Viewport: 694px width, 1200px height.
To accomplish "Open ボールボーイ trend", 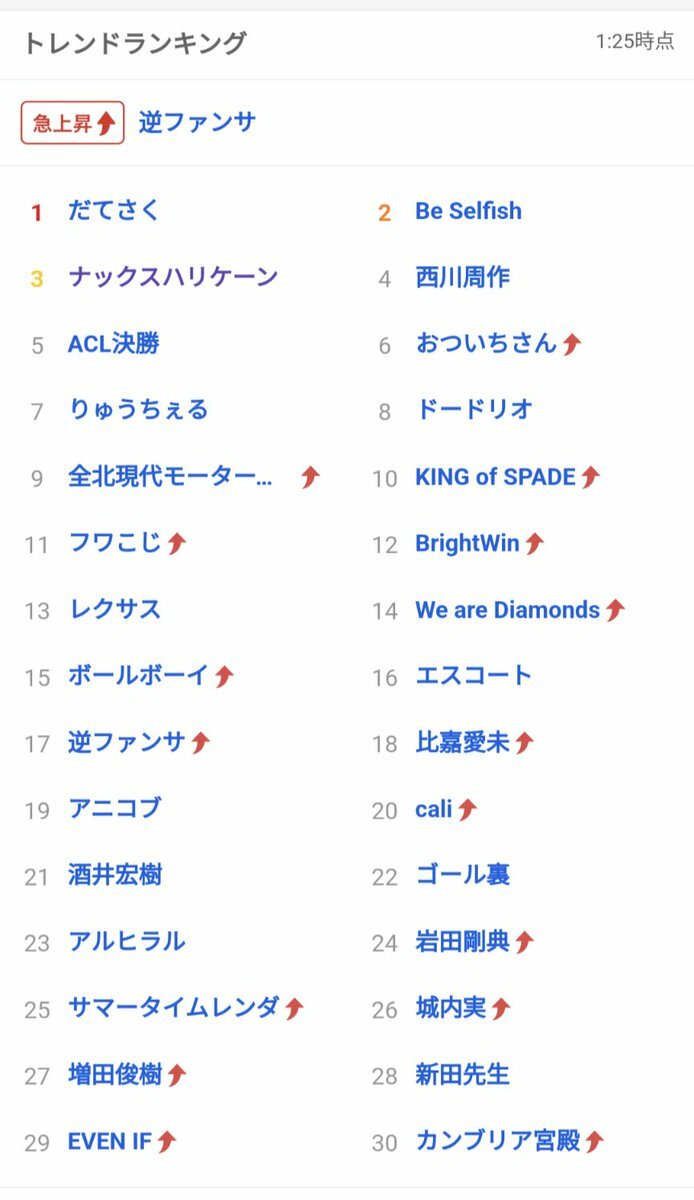I will click(x=138, y=676).
